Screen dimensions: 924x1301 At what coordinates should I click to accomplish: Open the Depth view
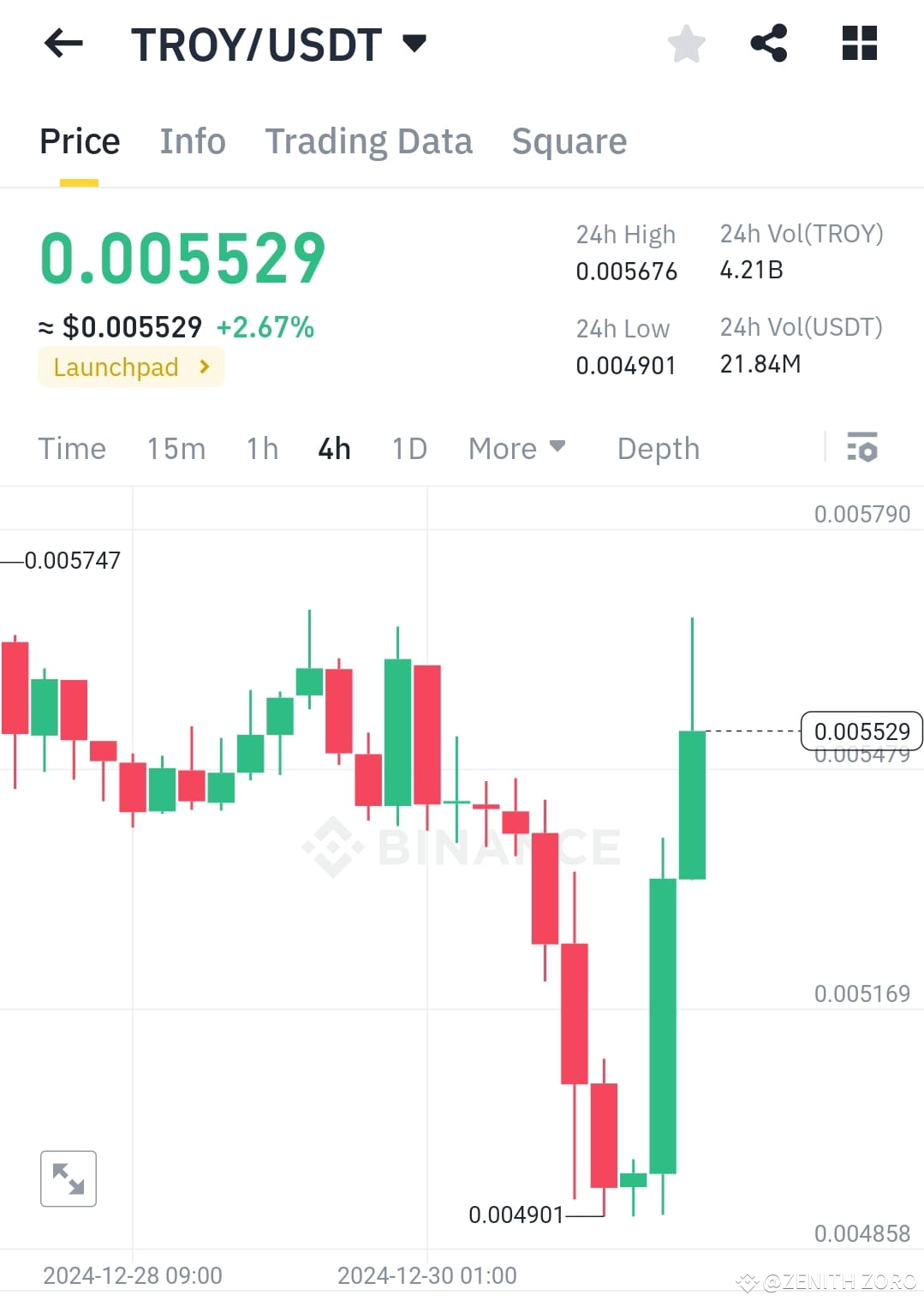657,448
